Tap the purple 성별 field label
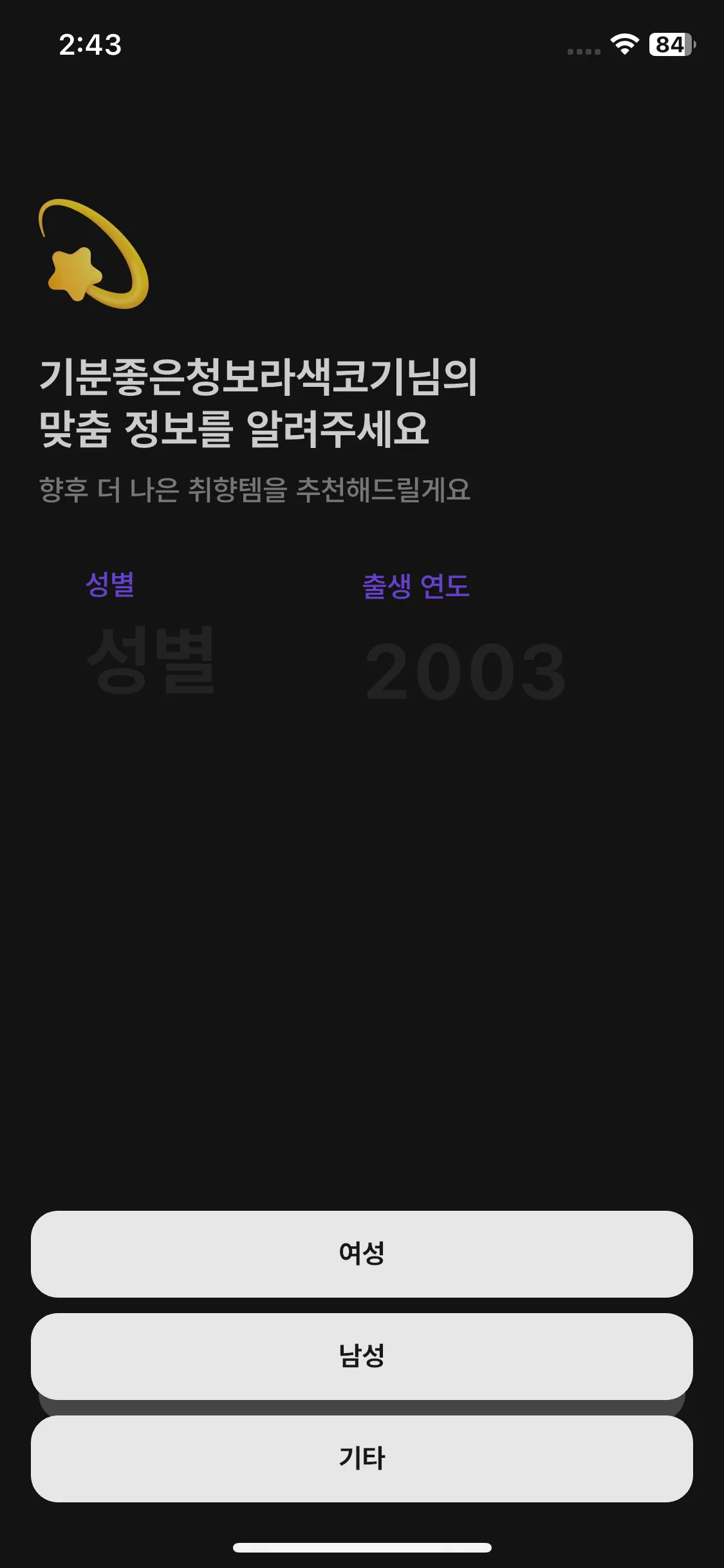Screen dimensions: 724x1568 click(111, 584)
